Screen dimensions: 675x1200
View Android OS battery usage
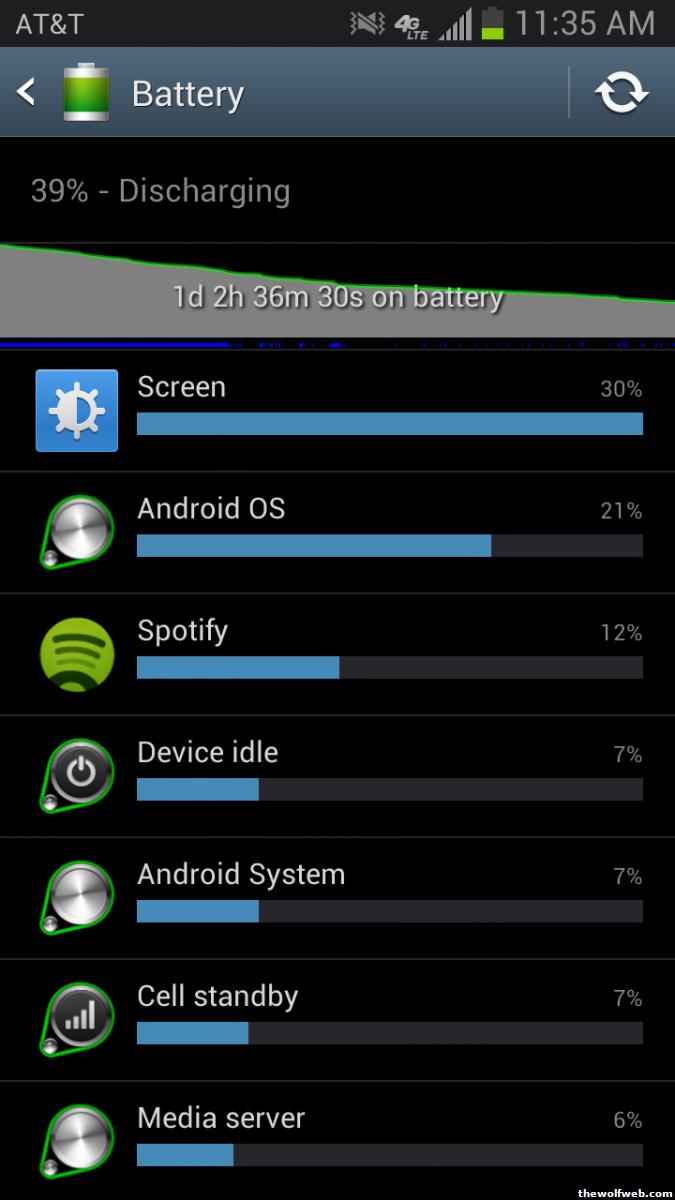tap(337, 533)
